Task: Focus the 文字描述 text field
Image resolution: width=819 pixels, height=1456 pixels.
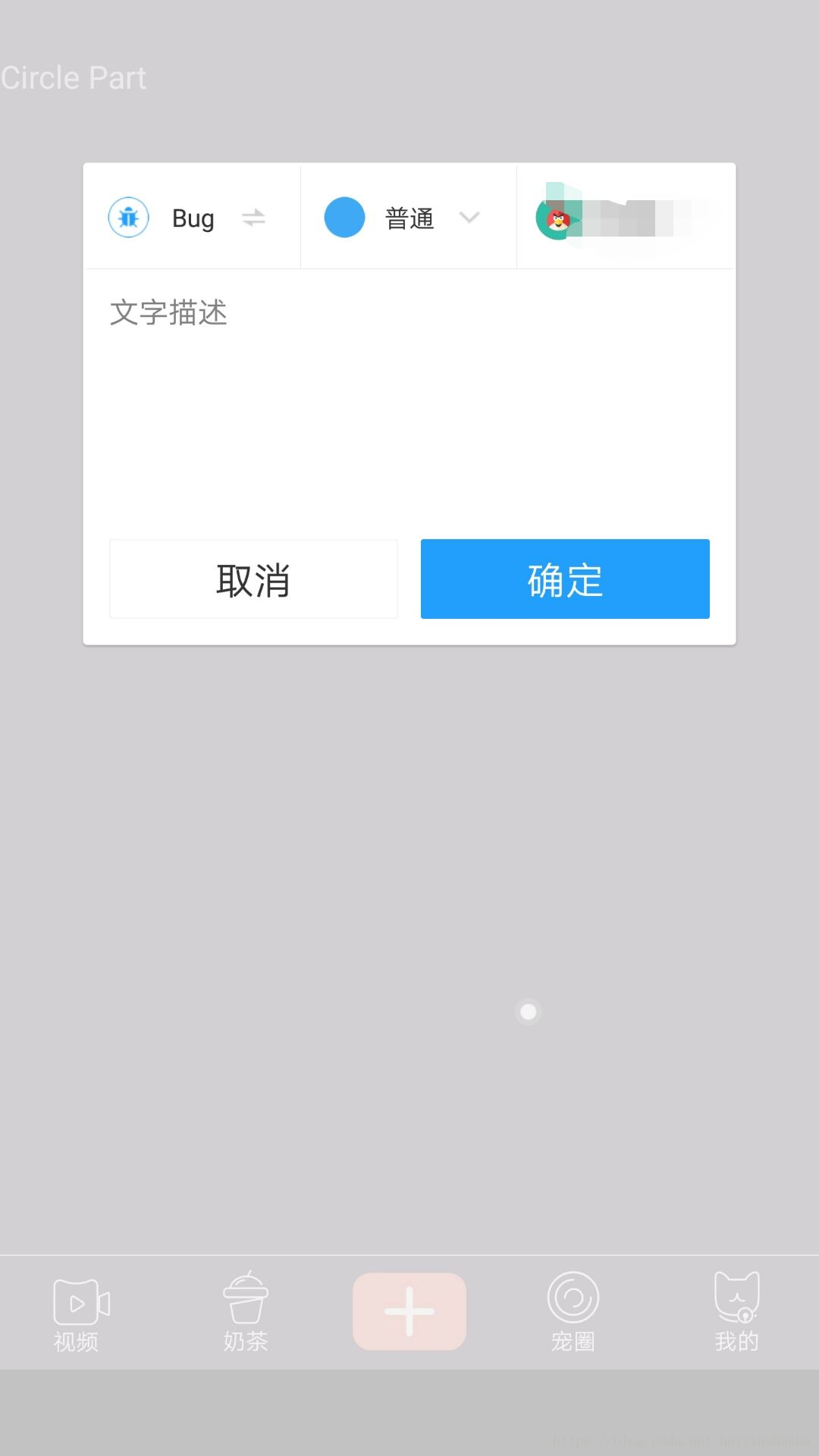Action: pos(409,398)
